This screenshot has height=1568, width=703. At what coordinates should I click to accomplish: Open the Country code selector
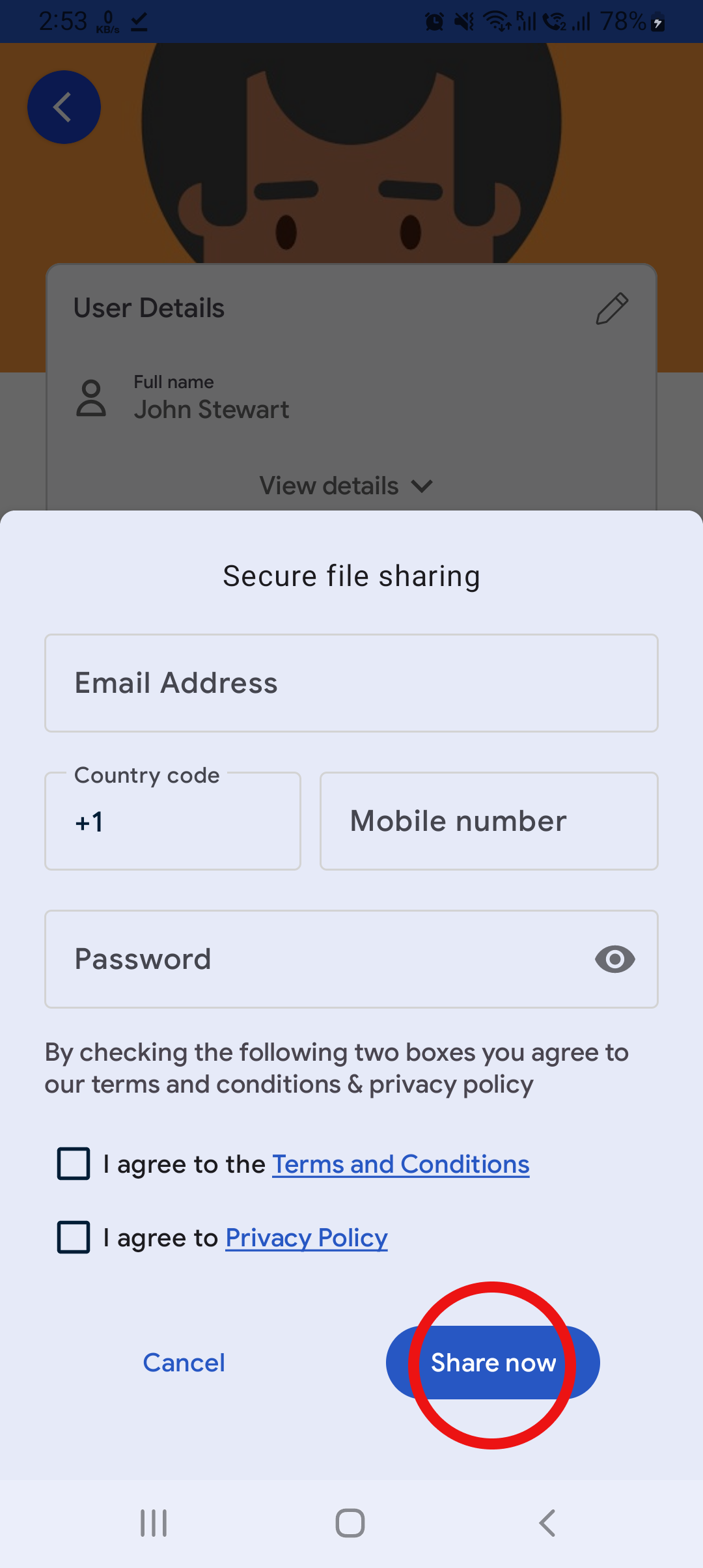pos(172,821)
